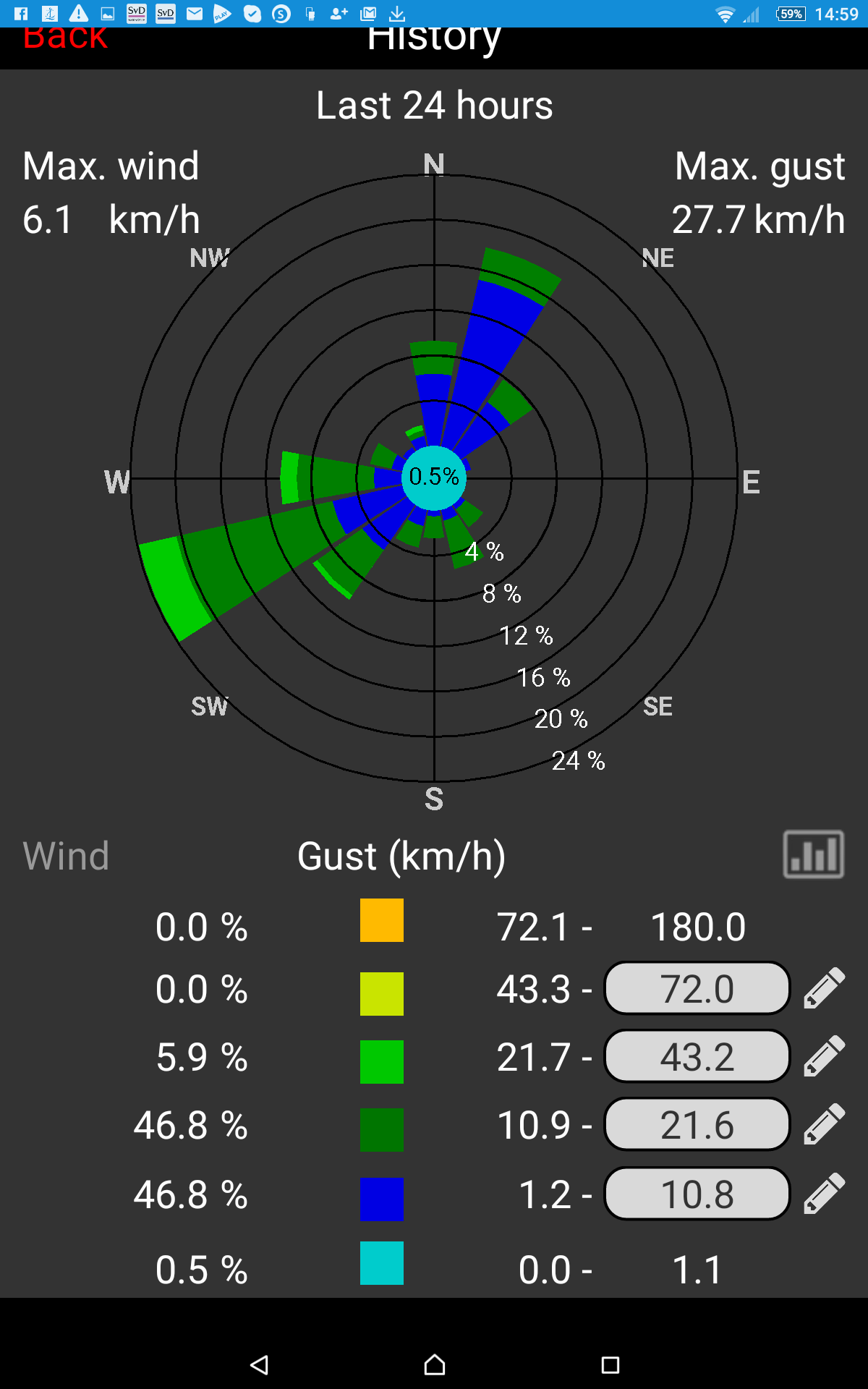This screenshot has width=868, height=1389.
Task: Open the bar chart view icon
Action: pos(813,854)
